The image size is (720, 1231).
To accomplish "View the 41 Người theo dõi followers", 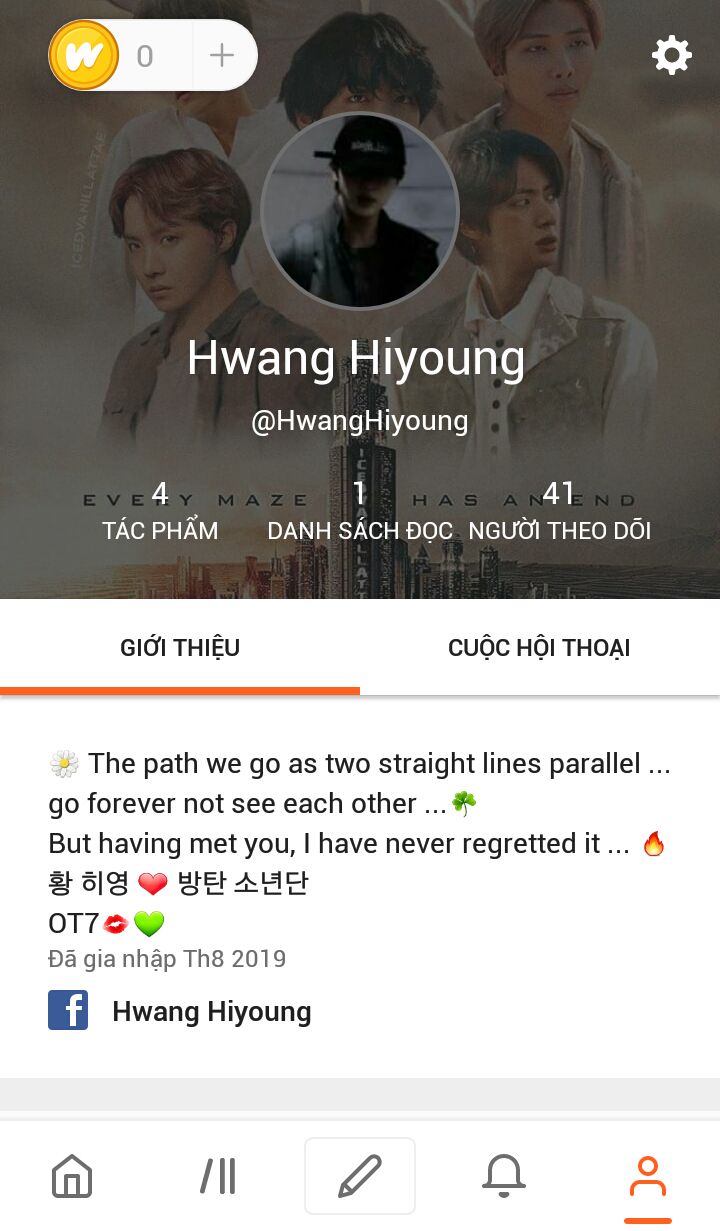I will click(x=559, y=511).
